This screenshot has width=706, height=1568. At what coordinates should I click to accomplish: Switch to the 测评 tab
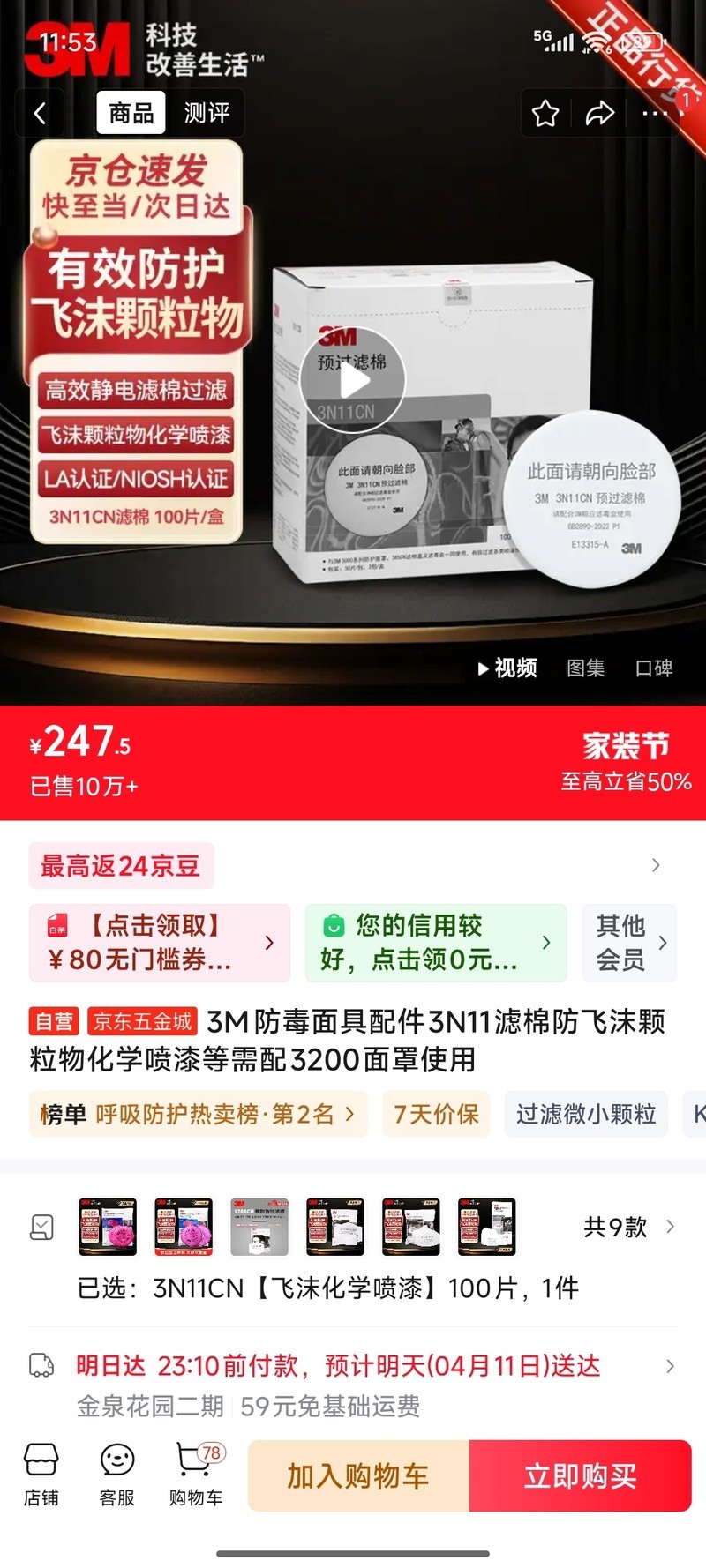click(207, 113)
